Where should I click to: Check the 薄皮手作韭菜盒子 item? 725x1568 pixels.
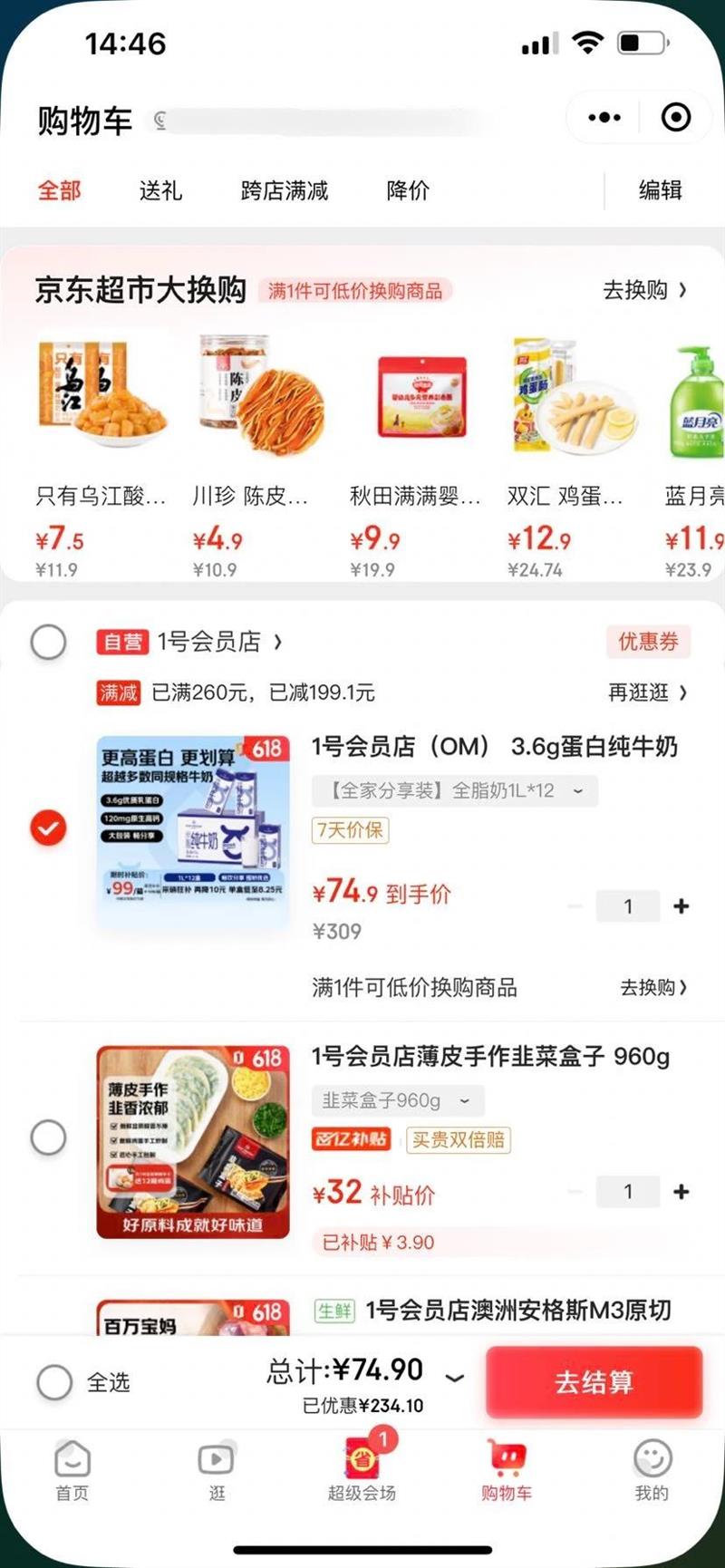tap(48, 1137)
